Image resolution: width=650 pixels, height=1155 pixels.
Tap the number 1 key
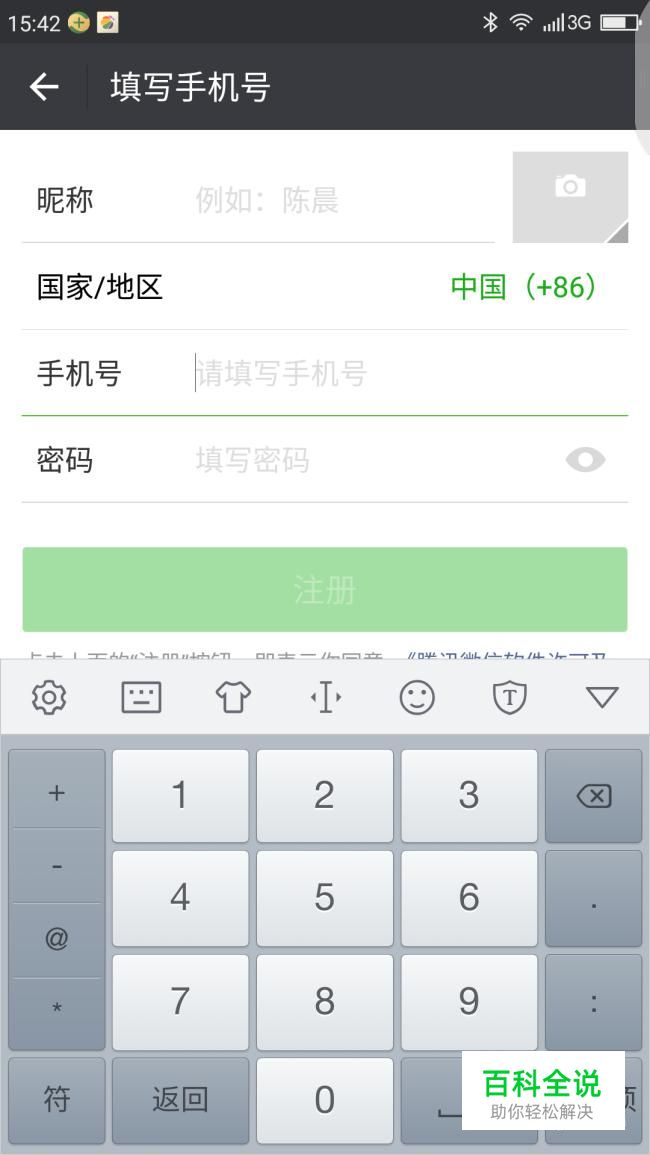point(180,796)
